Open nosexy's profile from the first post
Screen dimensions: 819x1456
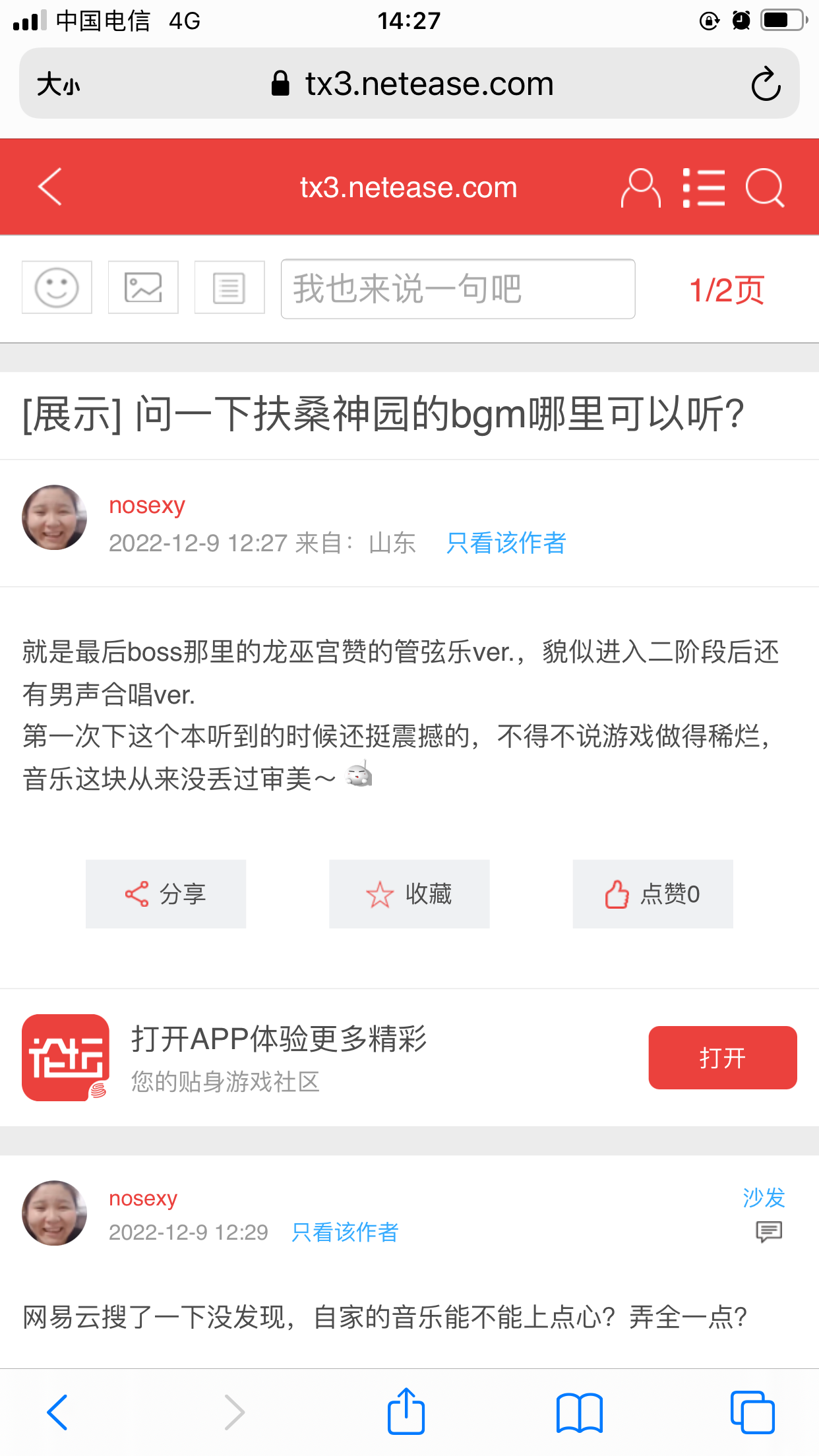tap(146, 506)
